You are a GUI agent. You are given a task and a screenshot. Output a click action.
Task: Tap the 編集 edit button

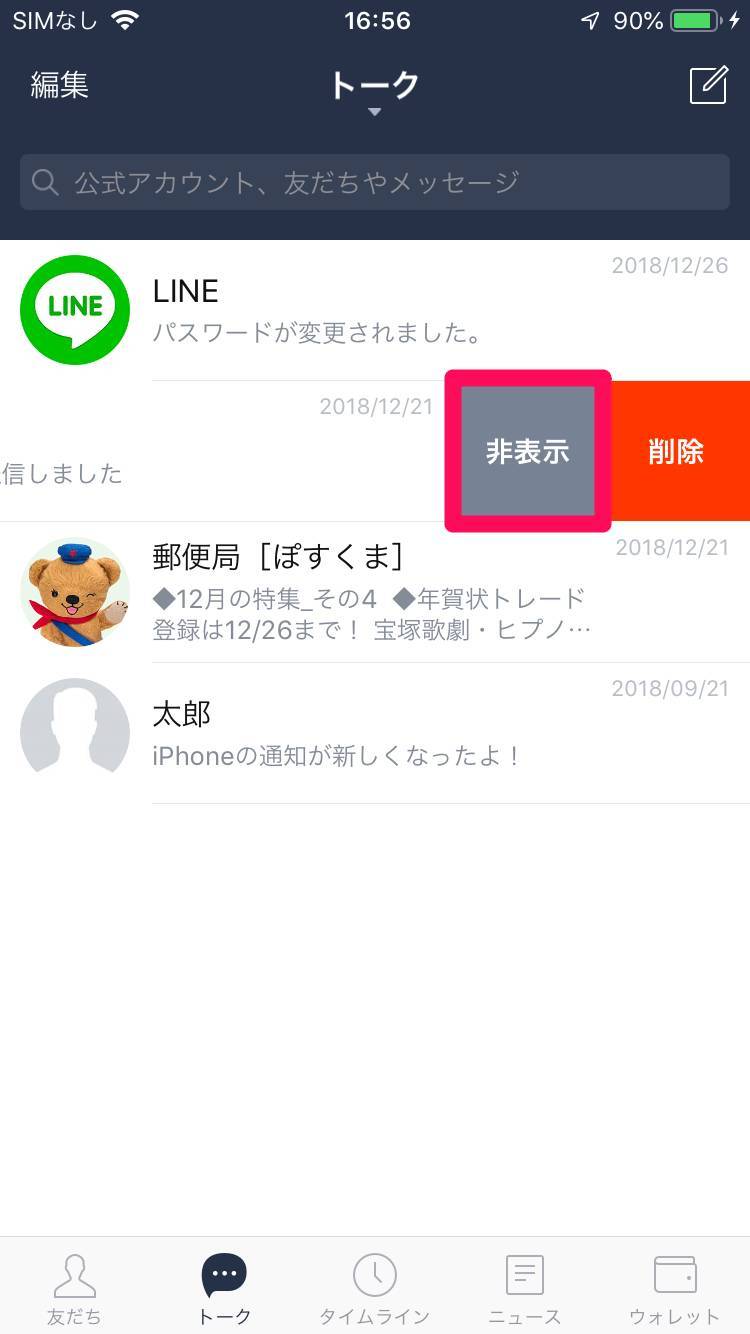click(x=60, y=86)
